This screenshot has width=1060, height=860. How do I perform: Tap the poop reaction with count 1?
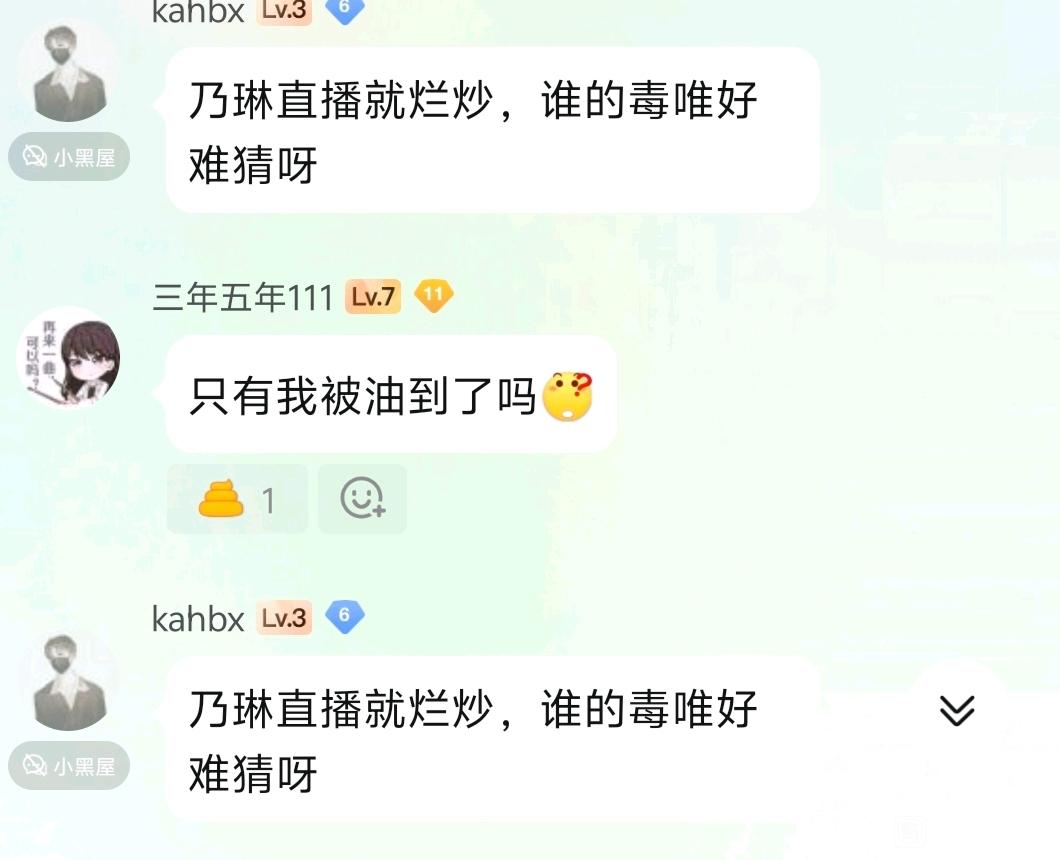[x=237, y=499]
